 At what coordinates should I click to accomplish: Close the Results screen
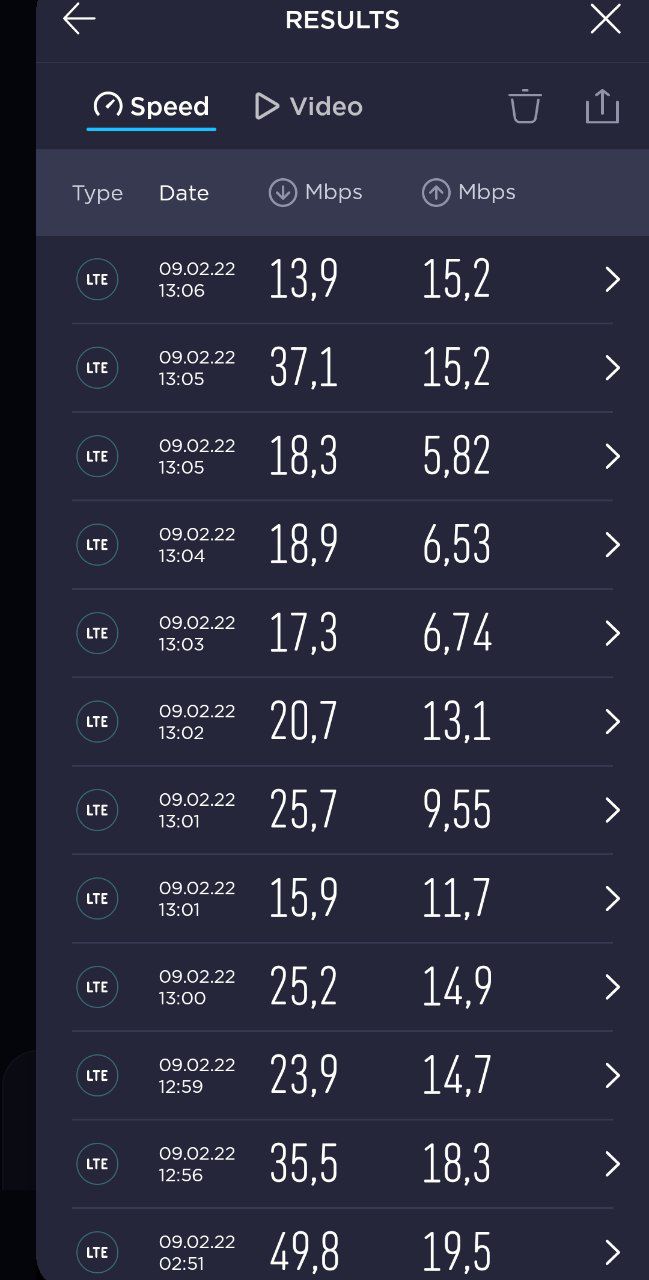[605, 19]
